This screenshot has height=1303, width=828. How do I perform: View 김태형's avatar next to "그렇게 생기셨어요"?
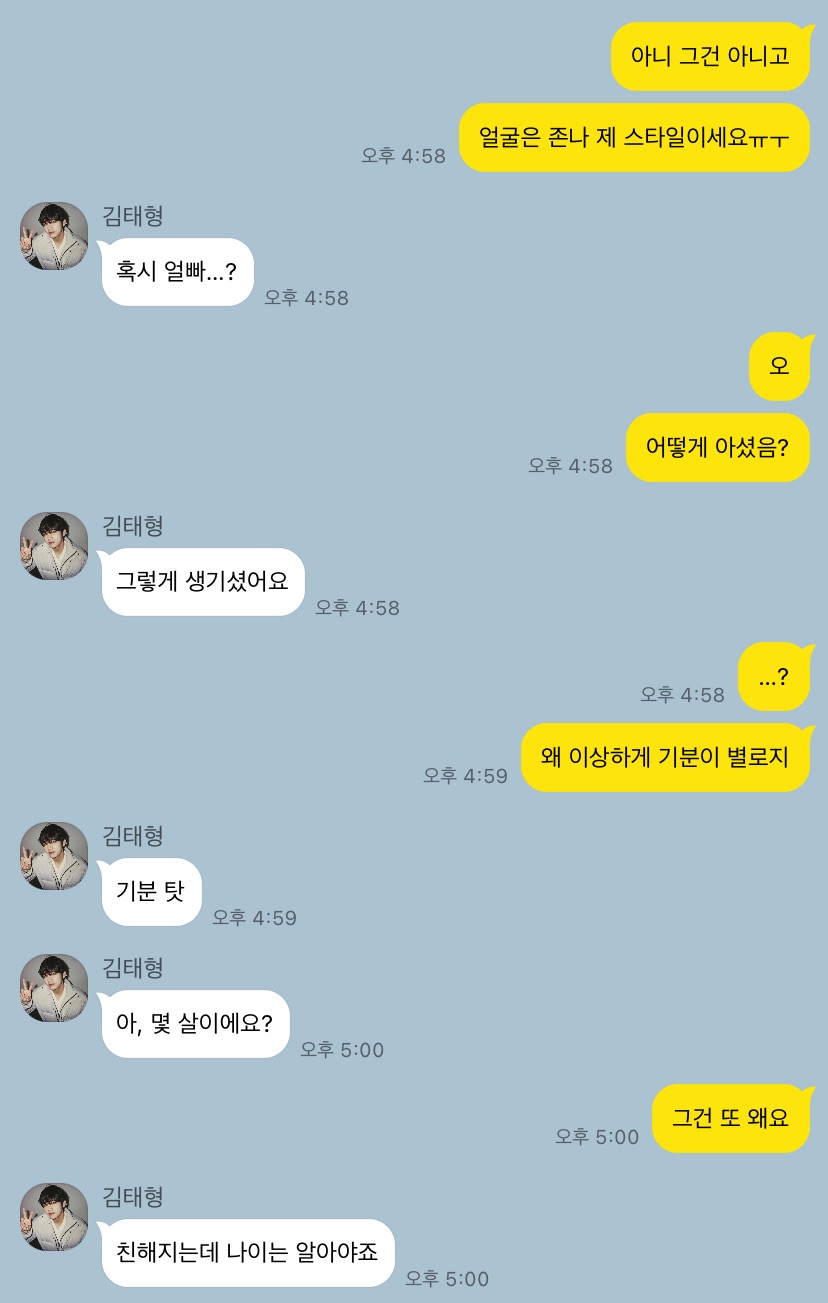coord(54,546)
